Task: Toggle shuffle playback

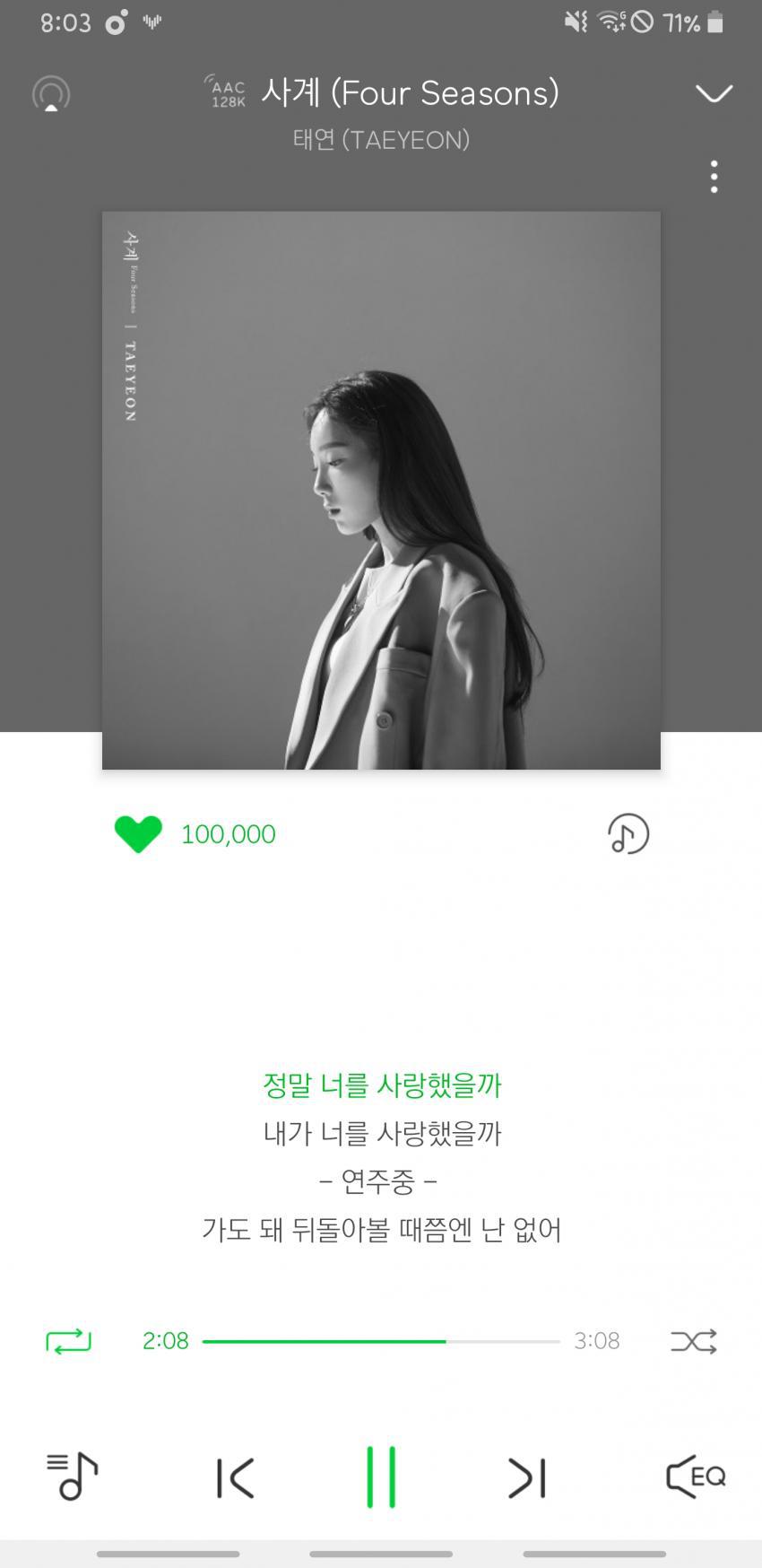Action: pyautogui.click(x=693, y=1341)
